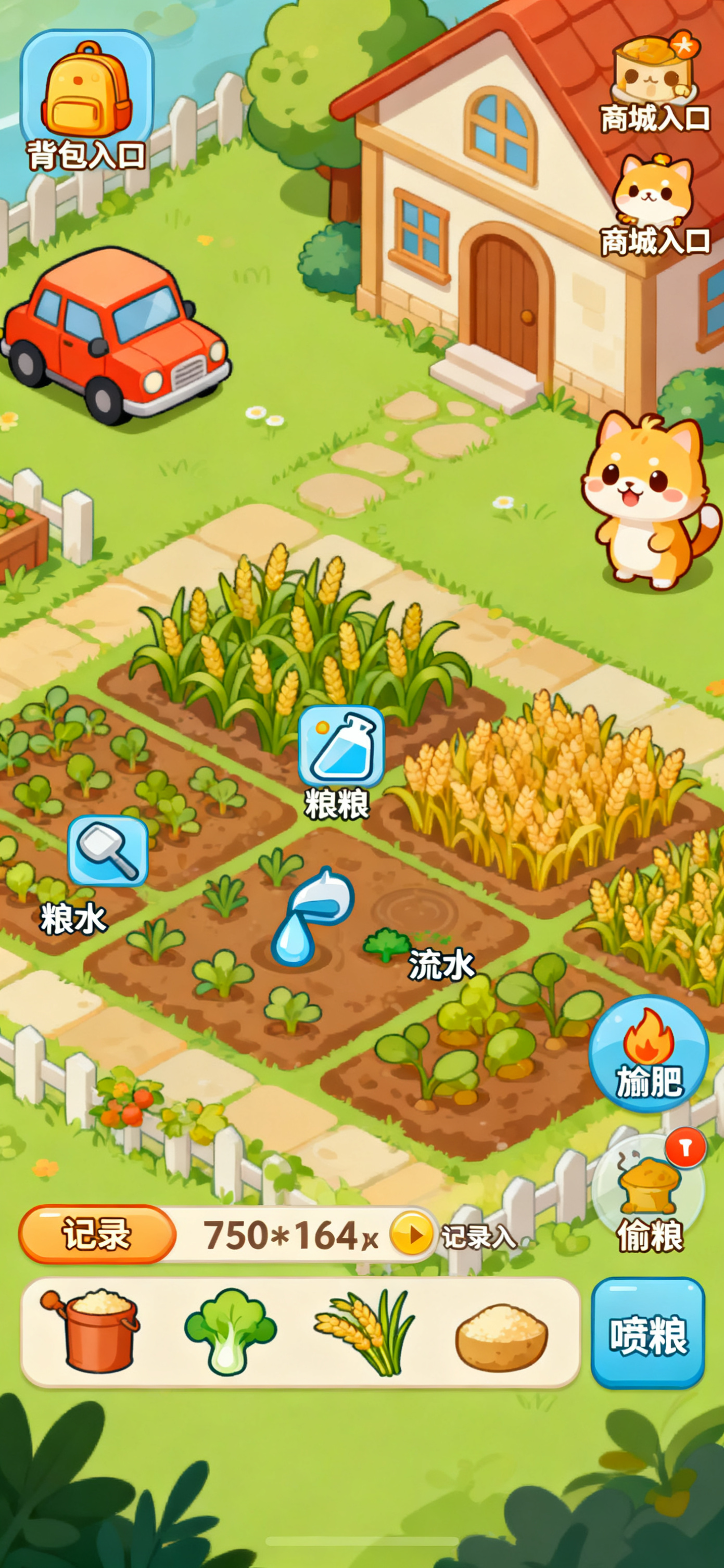The height and width of the screenshot is (1568, 724).
Task: Tap the blue 喷粮 button
Action: (x=648, y=1333)
